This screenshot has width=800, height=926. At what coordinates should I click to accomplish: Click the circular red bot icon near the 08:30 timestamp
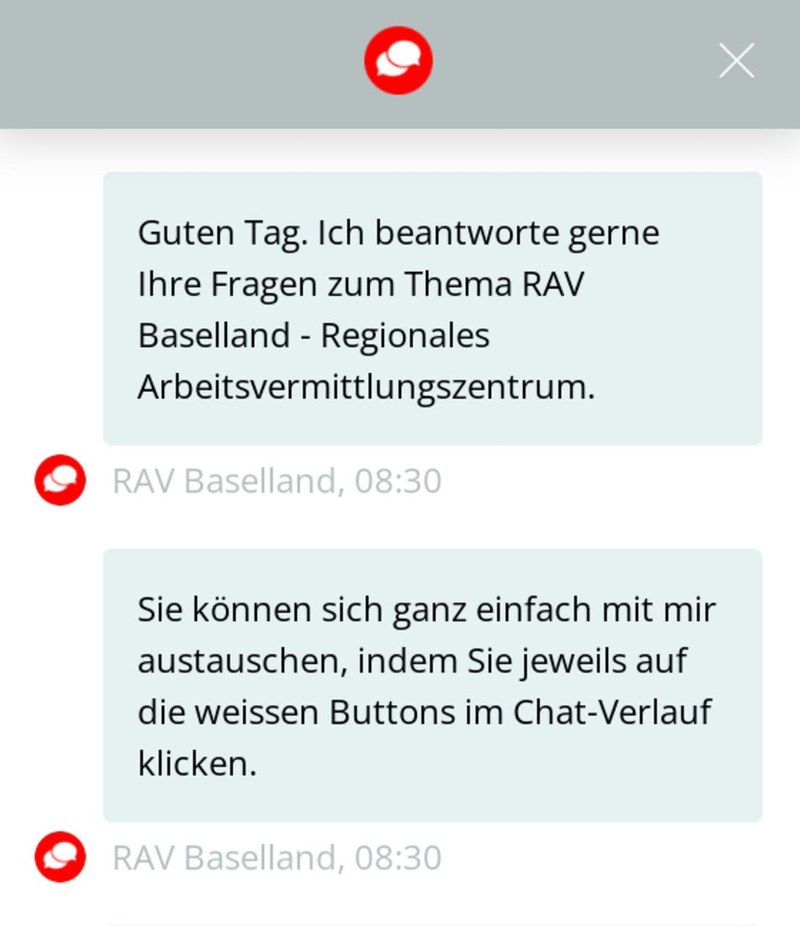click(59, 479)
